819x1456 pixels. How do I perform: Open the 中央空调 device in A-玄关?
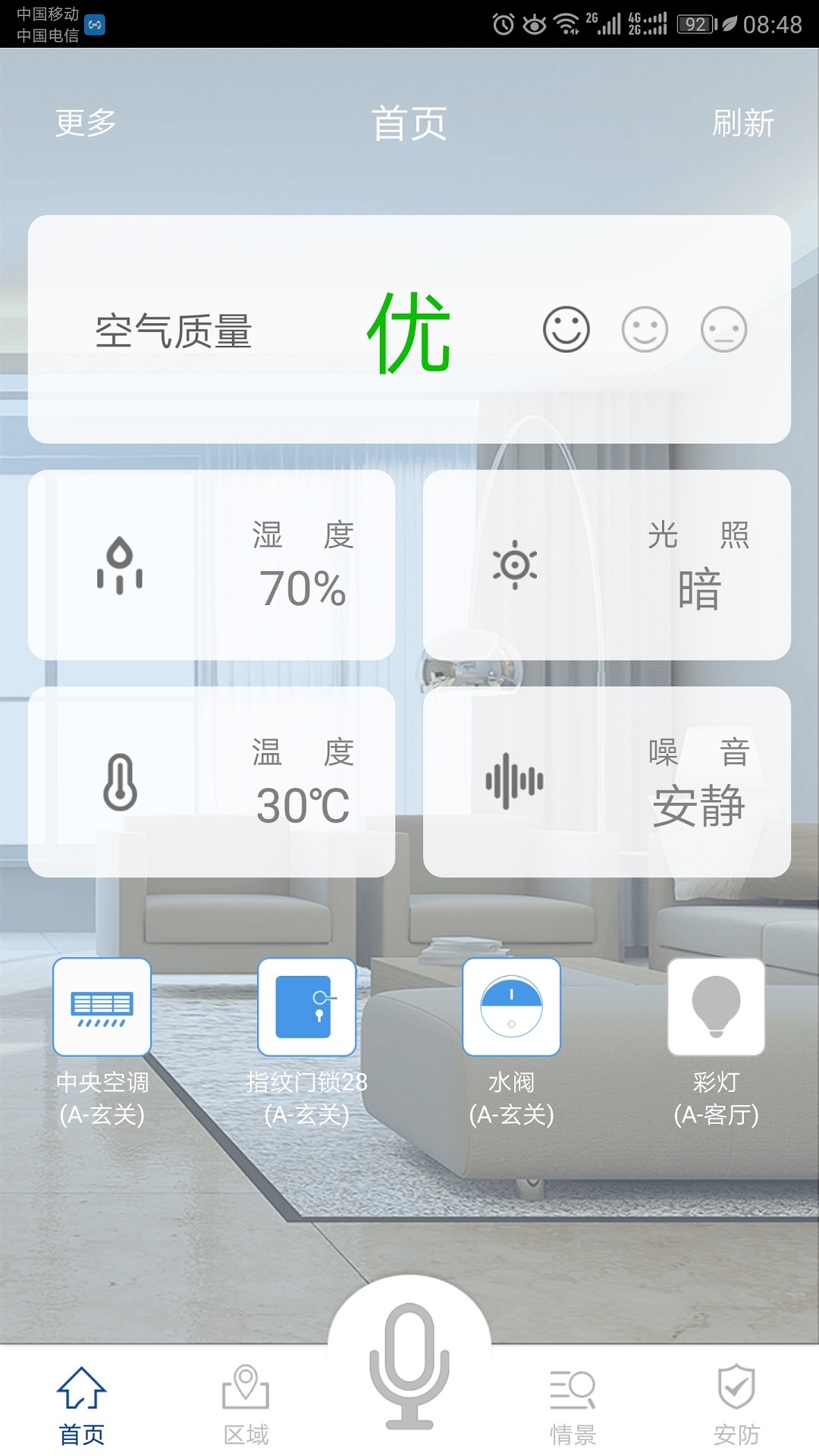102,1007
